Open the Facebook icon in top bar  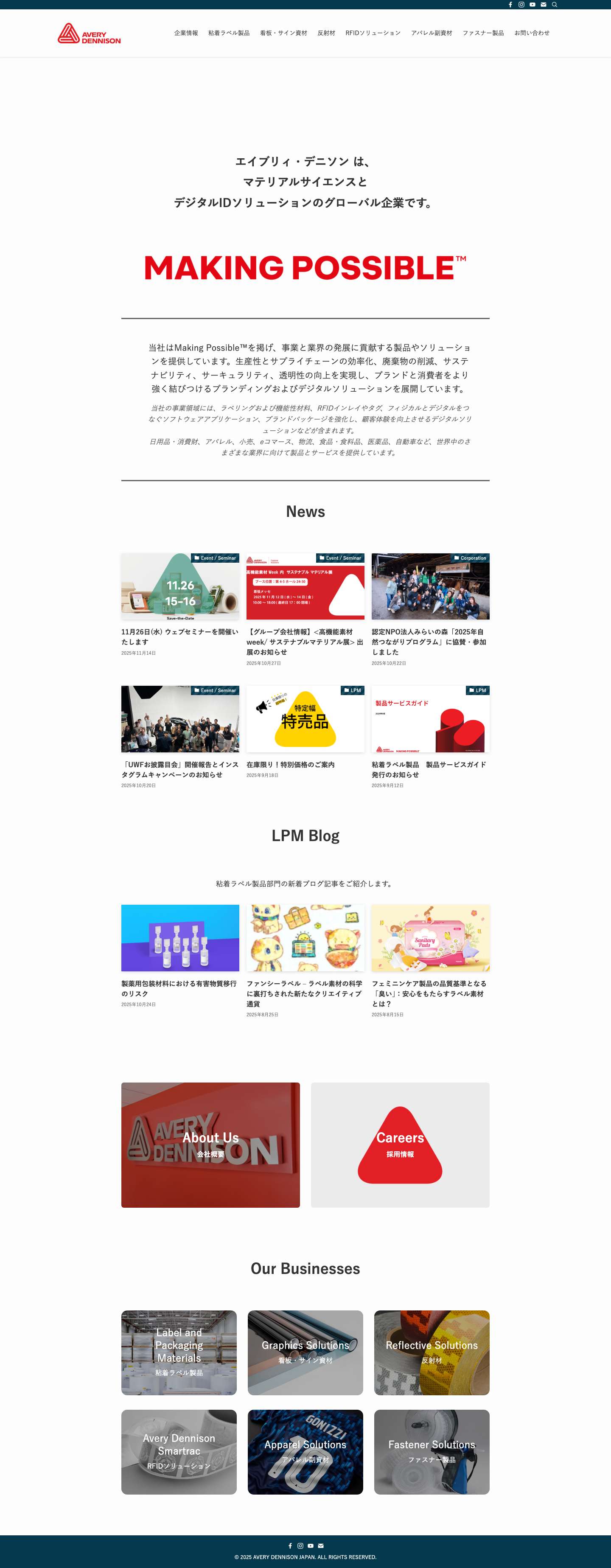[510, 4]
